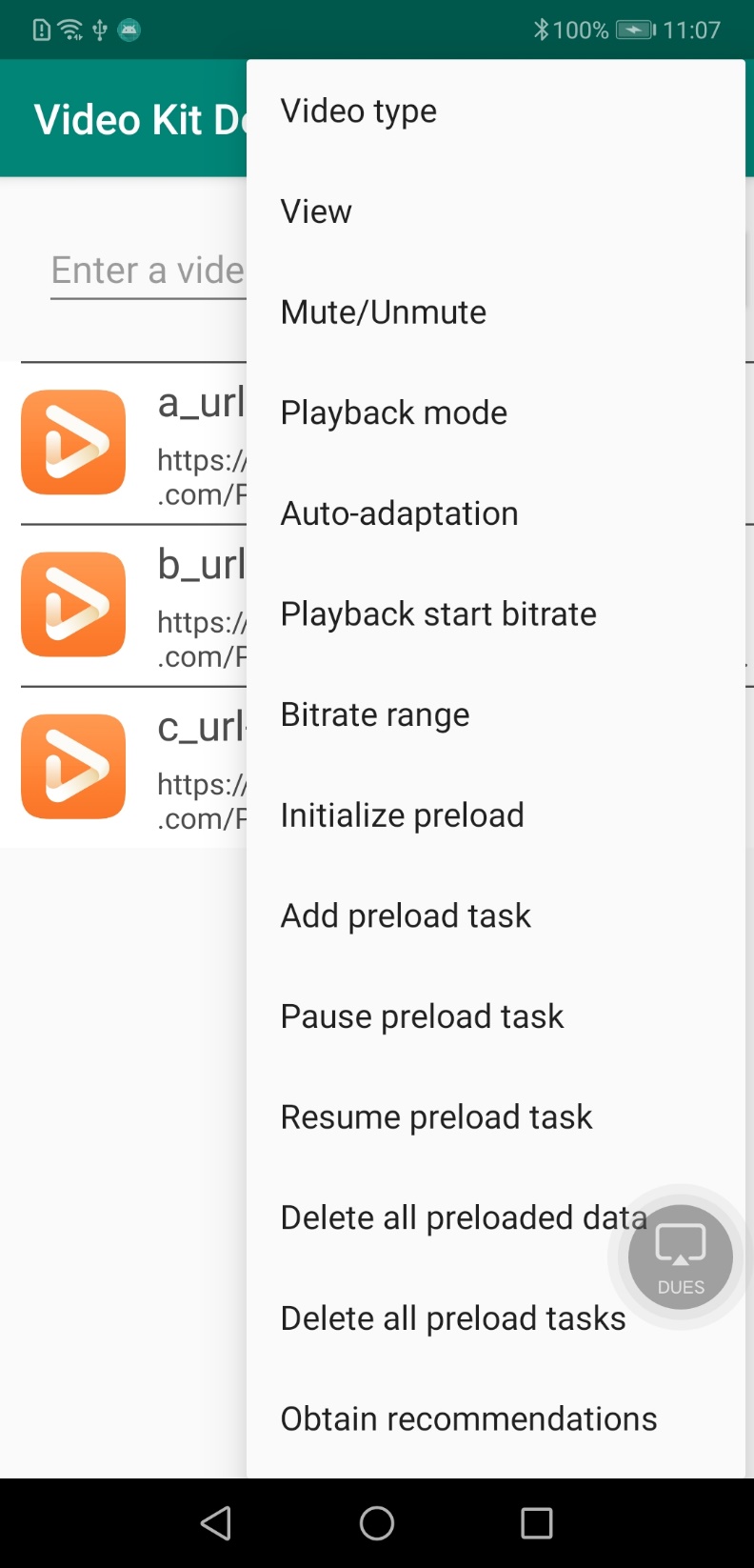Choose Mute/Unmute

[495, 312]
